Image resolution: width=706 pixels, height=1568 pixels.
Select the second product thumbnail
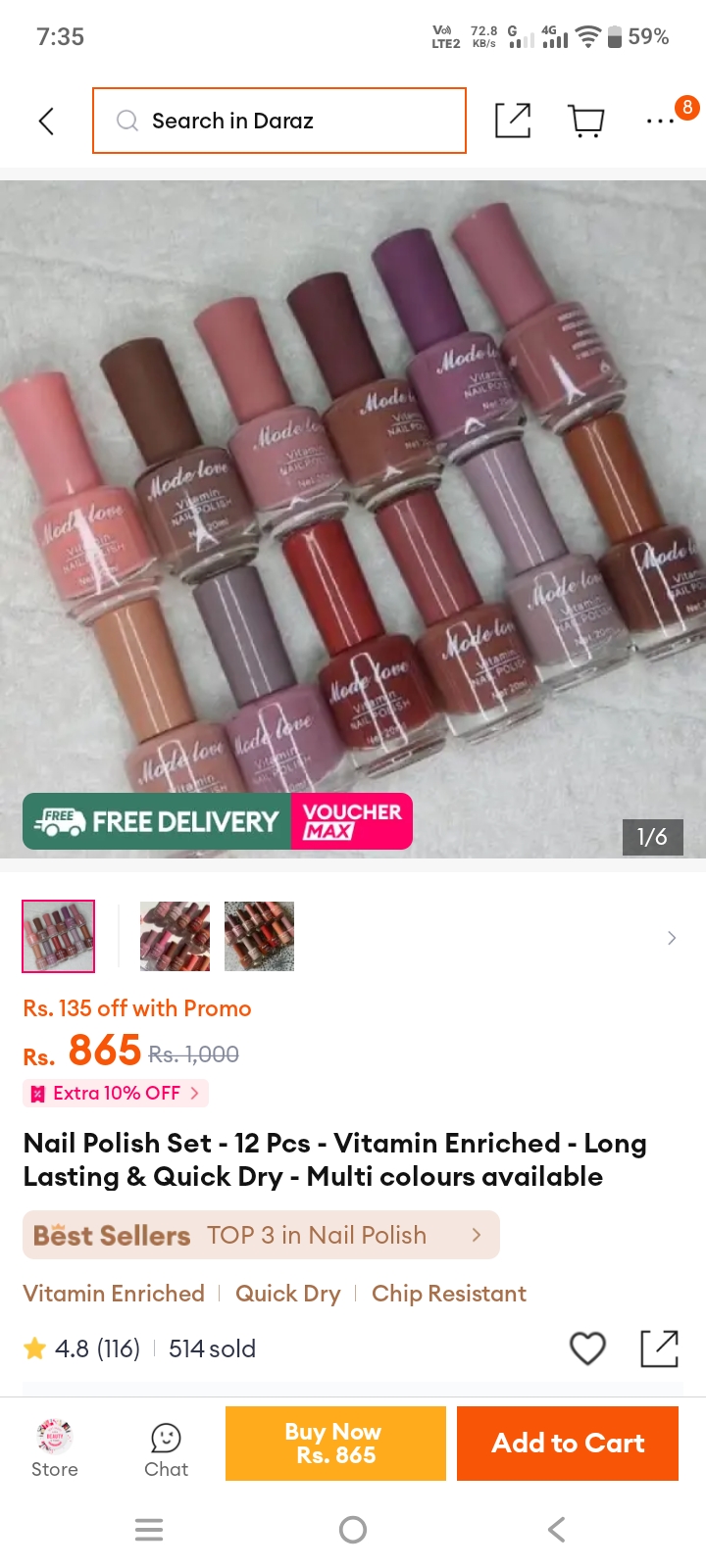[x=175, y=936]
